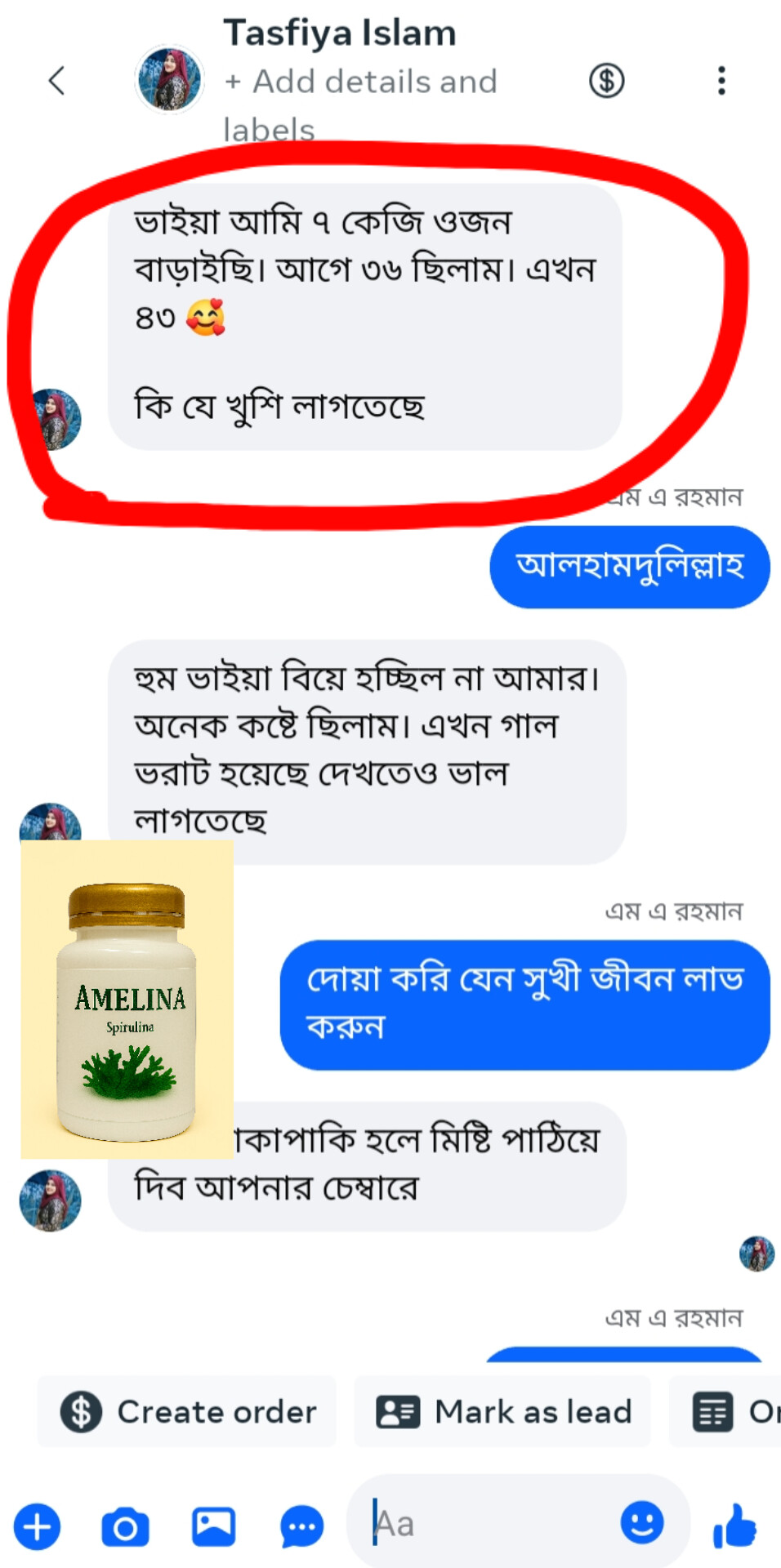The width and height of the screenshot is (781, 1568).
Task: Mark this conversation as lead
Action: [x=502, y=1411]
